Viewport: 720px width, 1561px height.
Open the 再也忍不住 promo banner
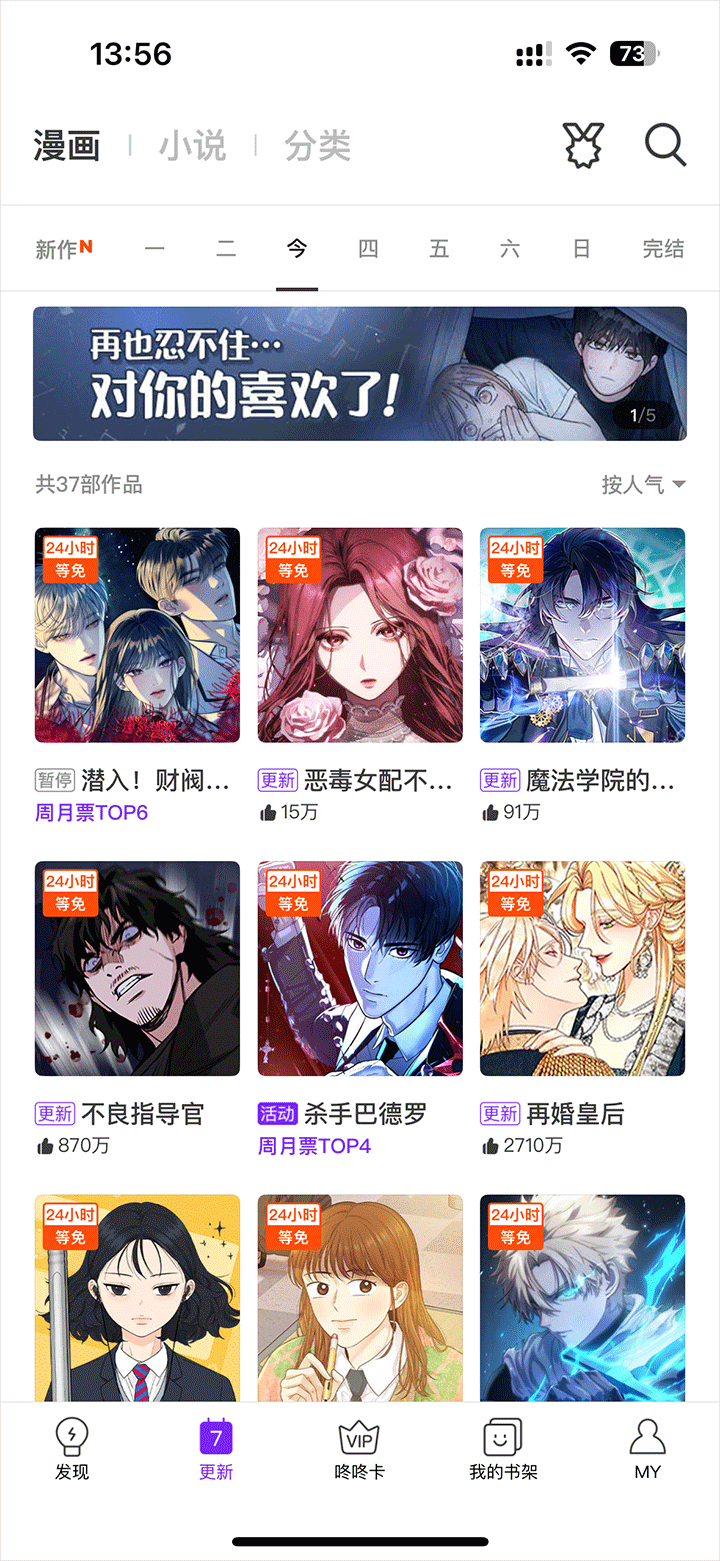pyautogui.click(x=360, y=374)
